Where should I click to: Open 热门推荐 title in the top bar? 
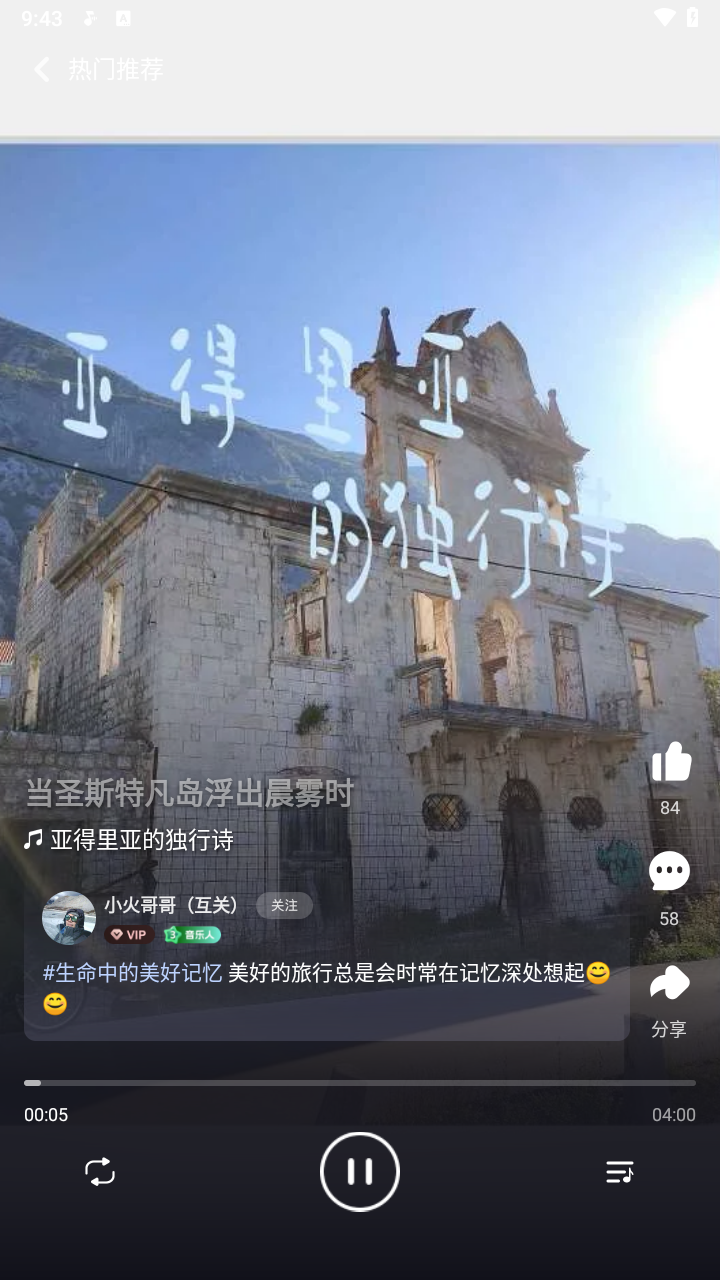(x=114, y=68)
